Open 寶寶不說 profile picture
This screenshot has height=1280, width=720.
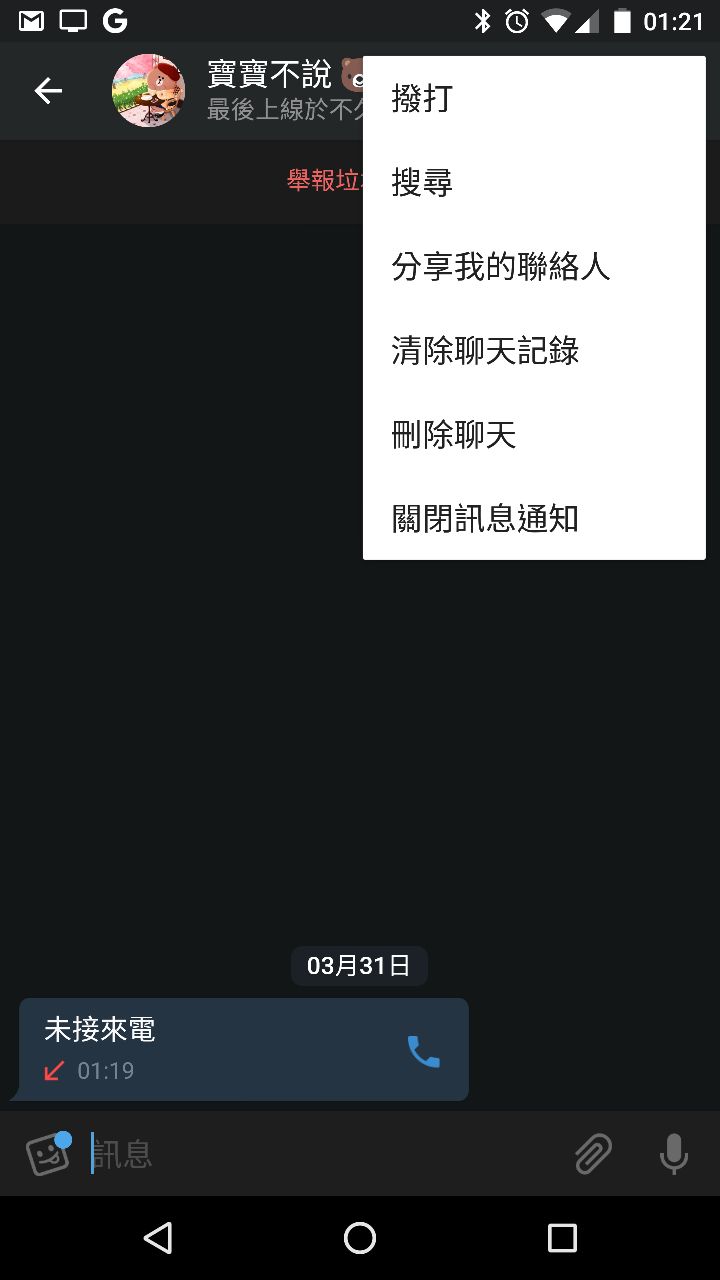[x=148, y=91]
